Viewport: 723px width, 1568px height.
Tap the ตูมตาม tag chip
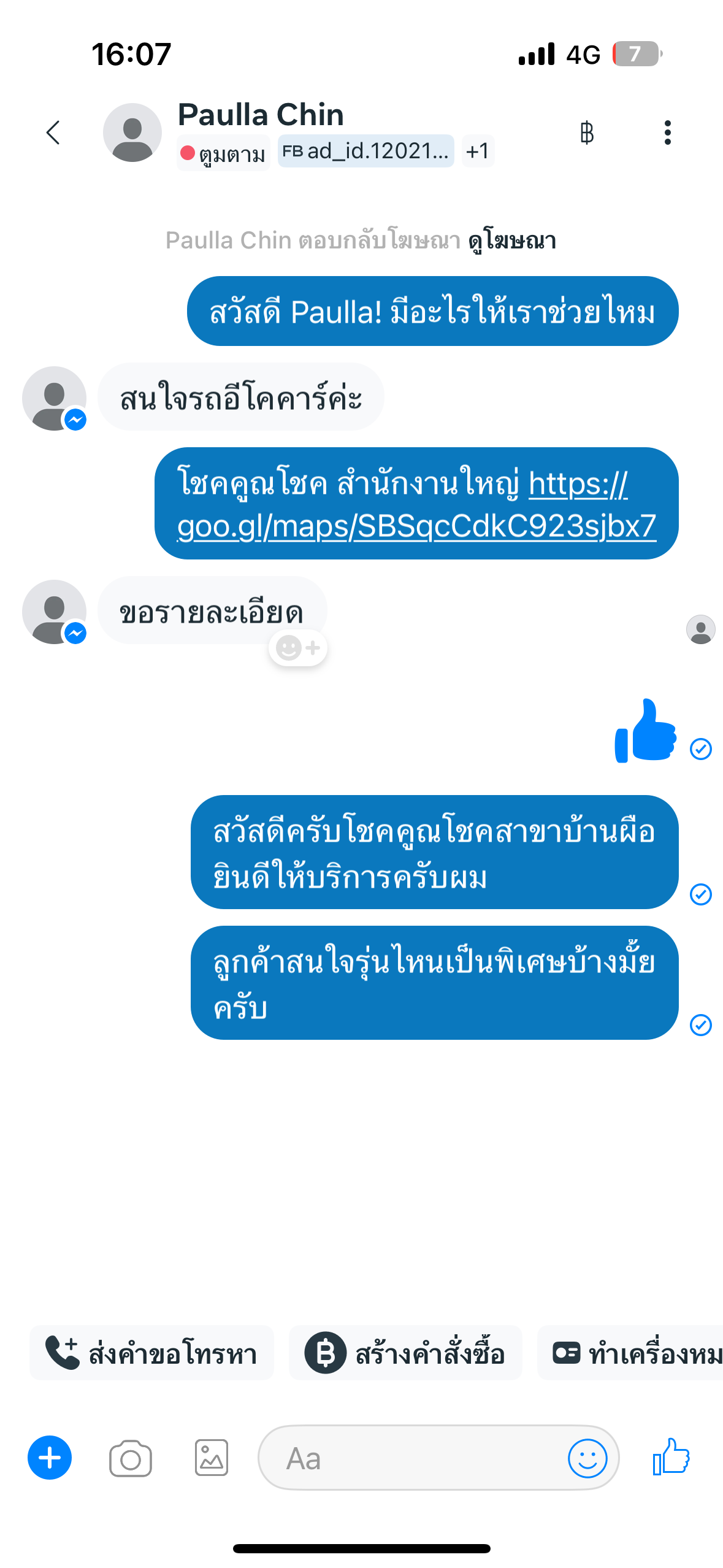224,153
